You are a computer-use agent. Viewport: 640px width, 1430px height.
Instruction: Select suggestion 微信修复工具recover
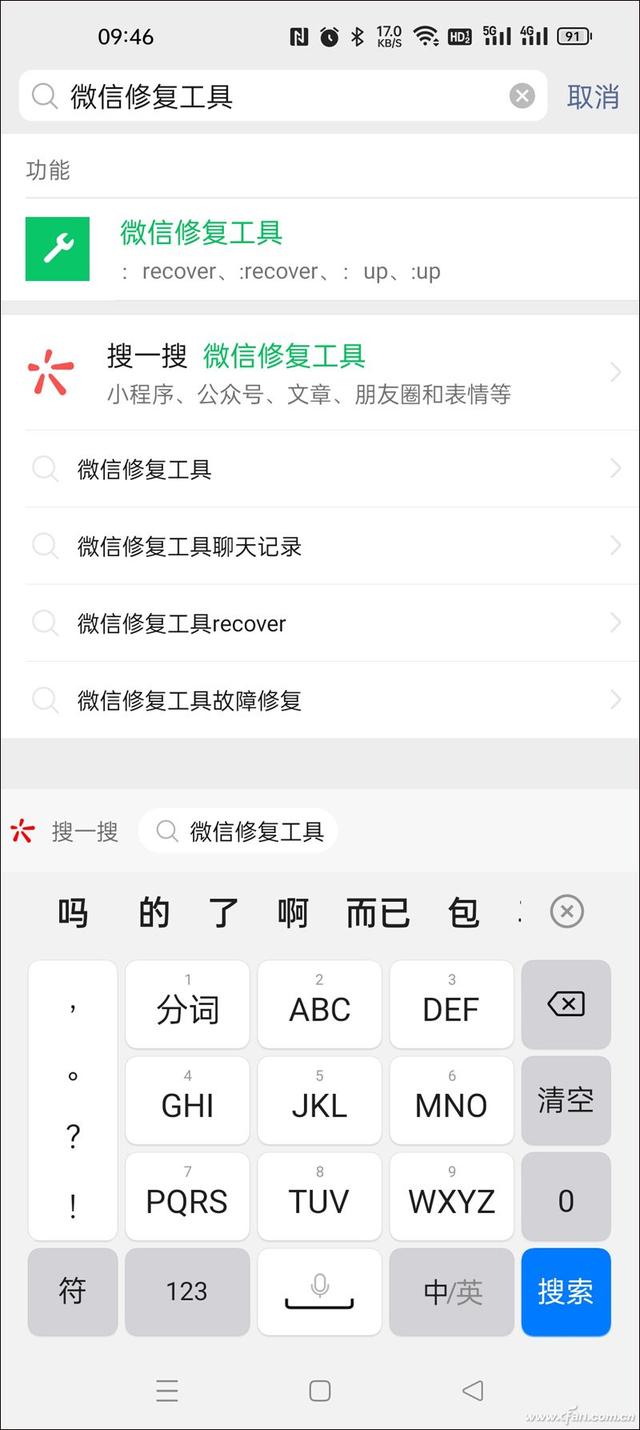point(320,623)
